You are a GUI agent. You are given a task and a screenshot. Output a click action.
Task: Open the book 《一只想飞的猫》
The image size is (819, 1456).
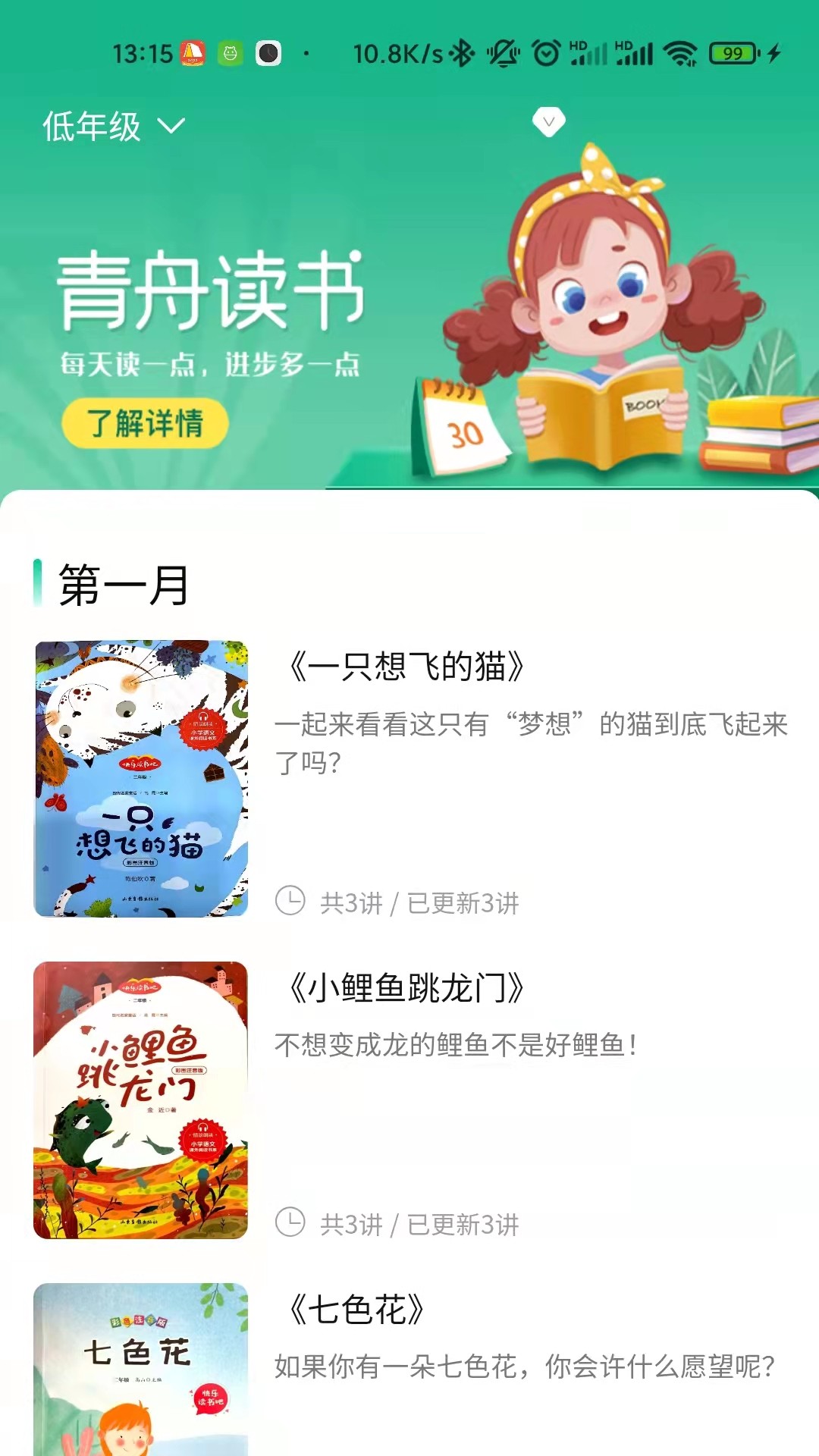(407, 667)
